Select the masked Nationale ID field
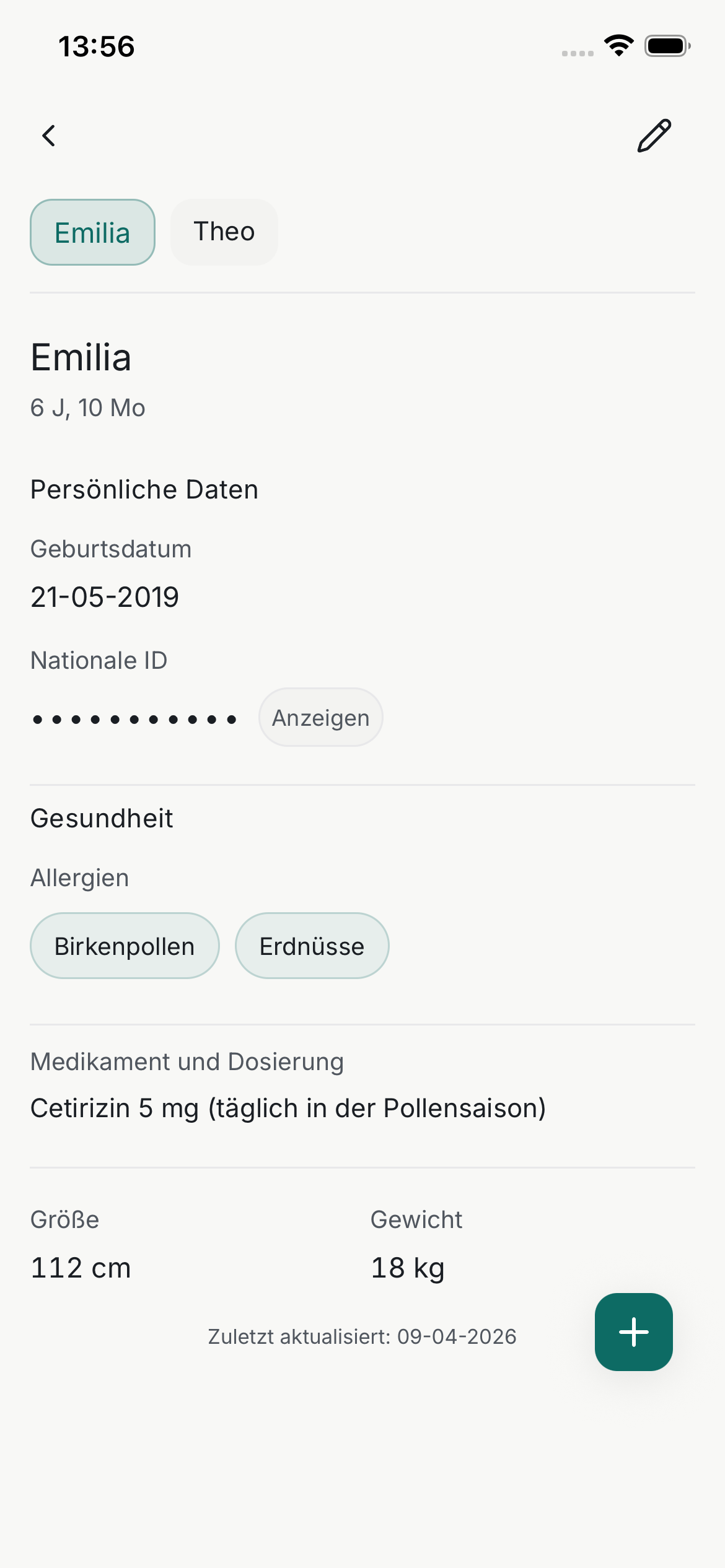 pyautogui.click(x=133, y=718)
